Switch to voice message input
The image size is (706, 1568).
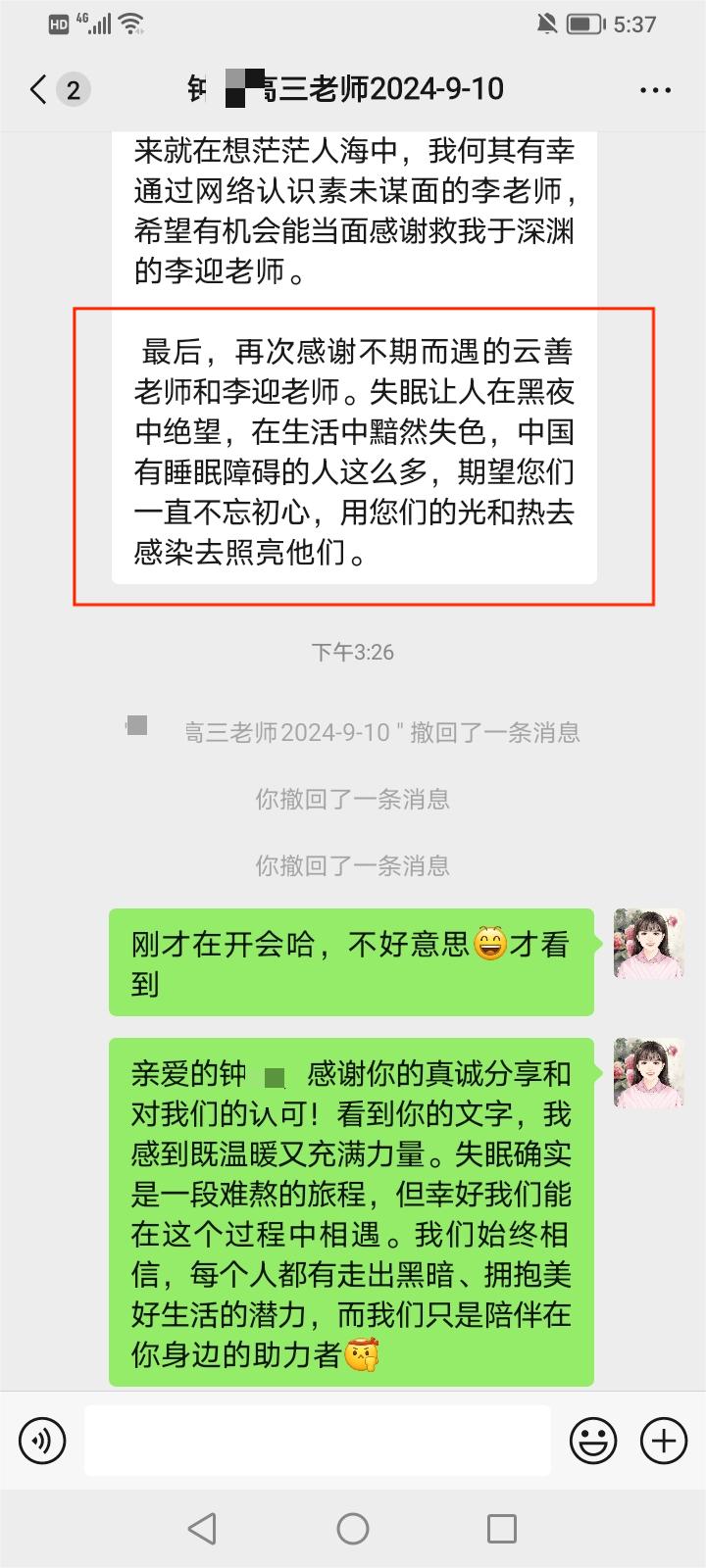(42, 1441)
